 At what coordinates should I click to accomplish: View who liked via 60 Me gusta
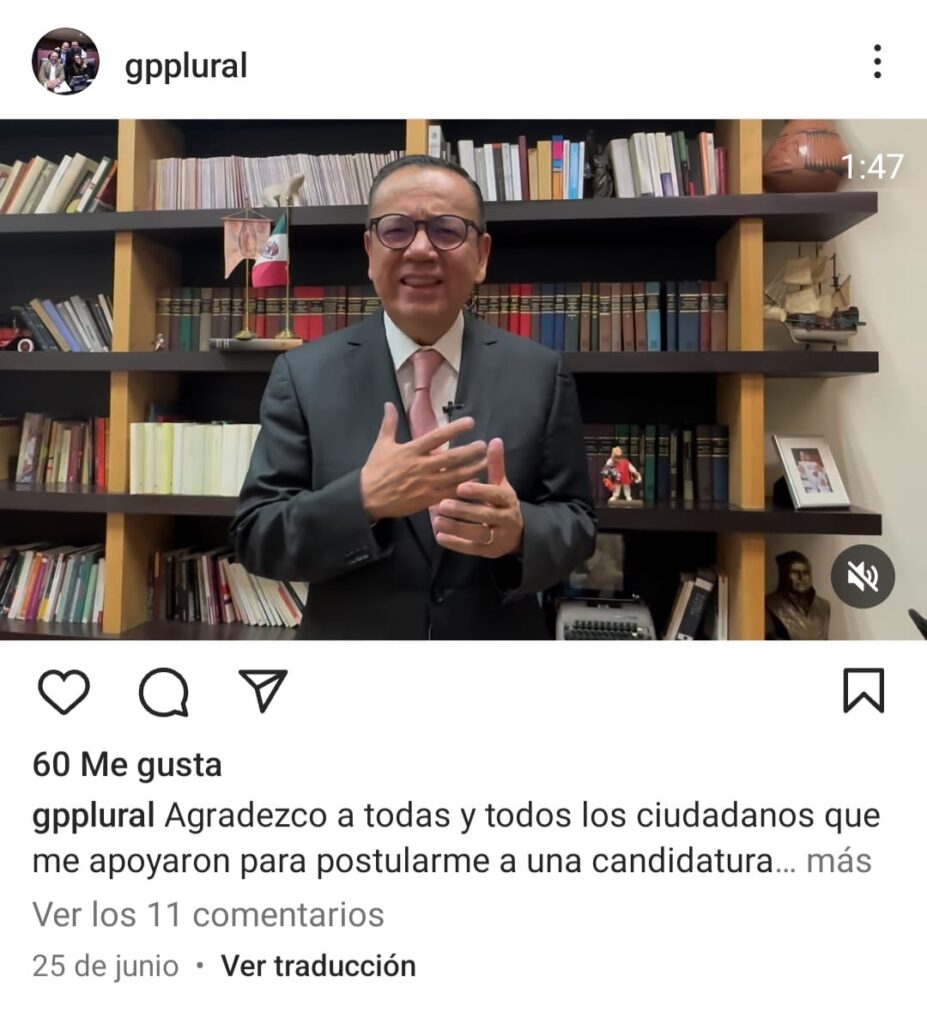click(x=127, y=765)
